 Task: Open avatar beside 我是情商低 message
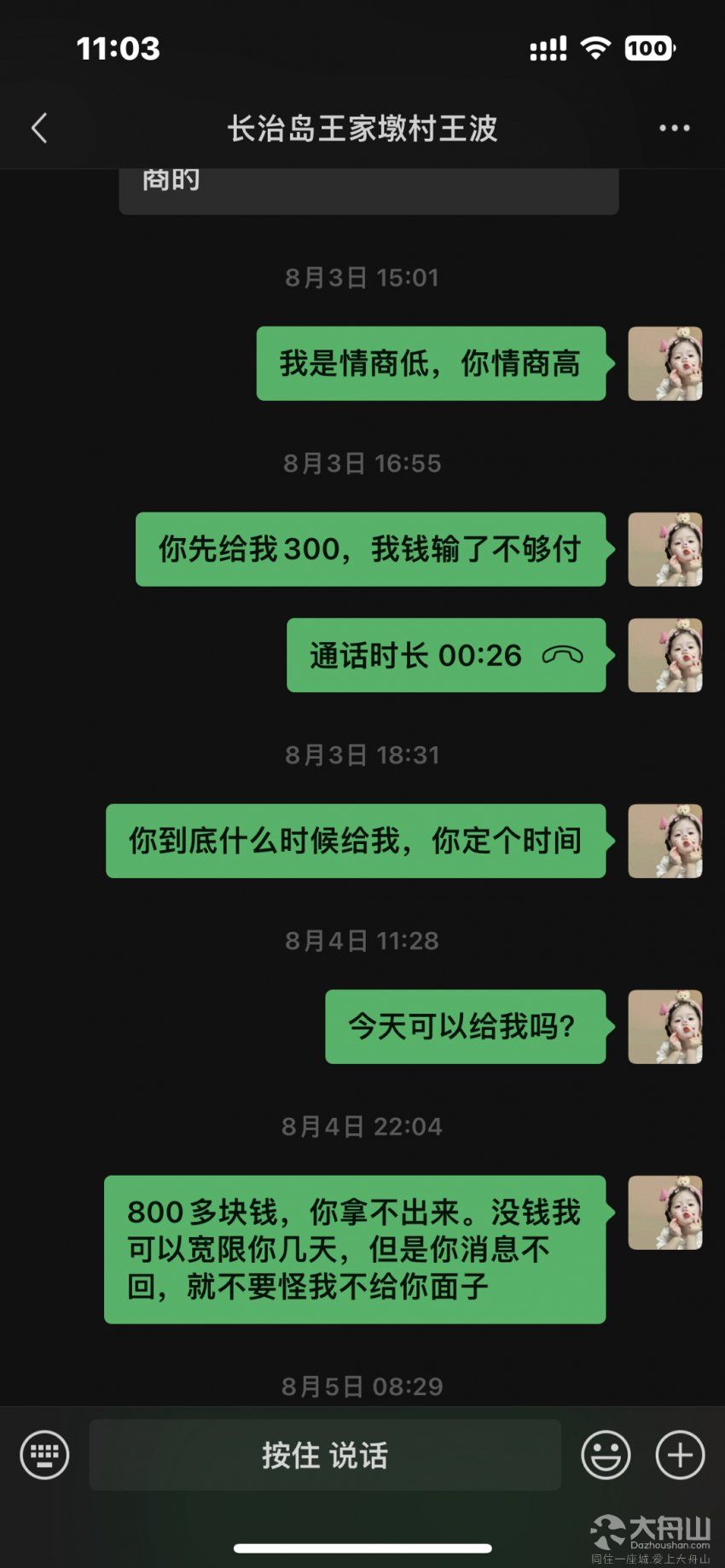click(665, 363)
